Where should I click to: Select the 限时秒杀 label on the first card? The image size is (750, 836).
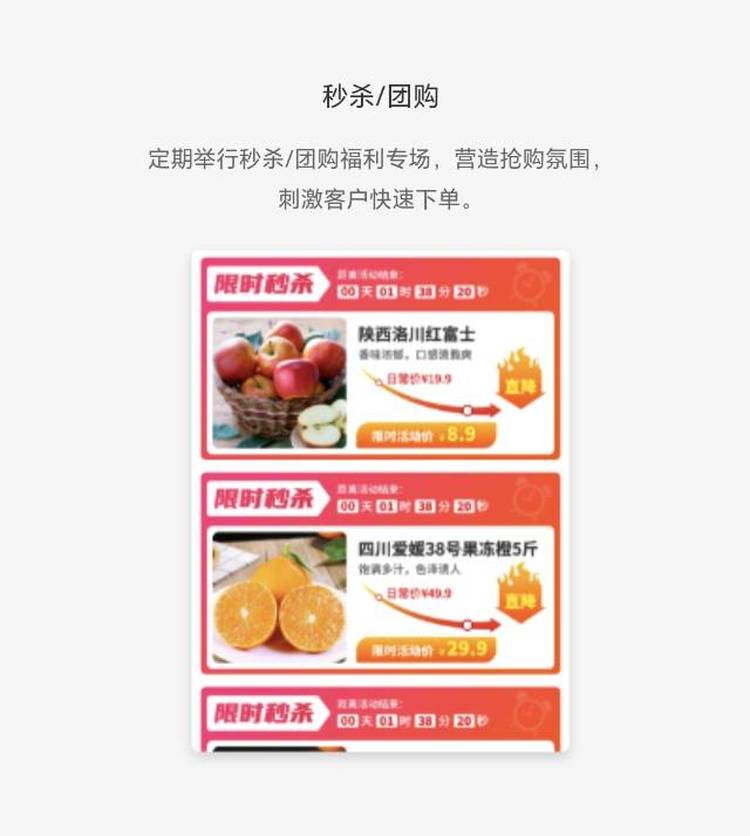click(264, 280)
